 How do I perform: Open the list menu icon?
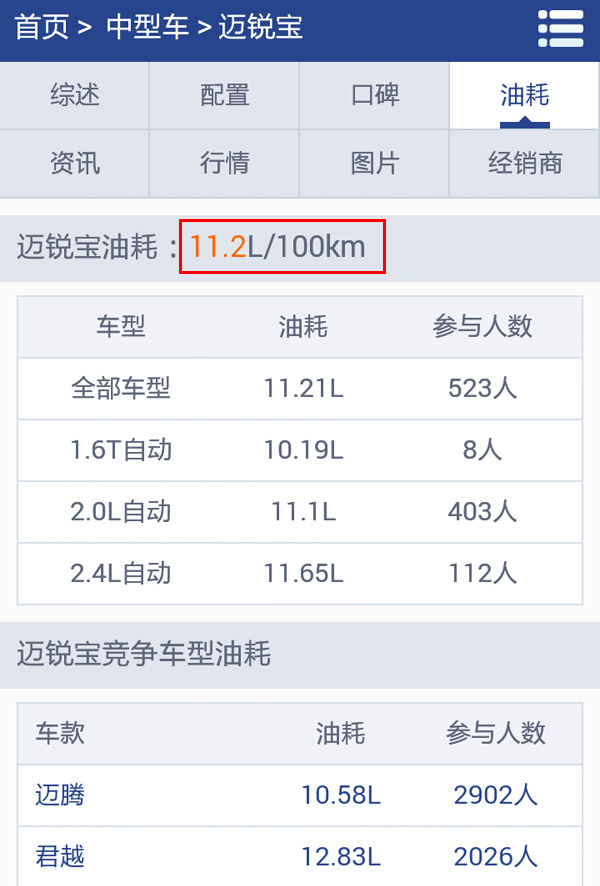click(560, 28)
